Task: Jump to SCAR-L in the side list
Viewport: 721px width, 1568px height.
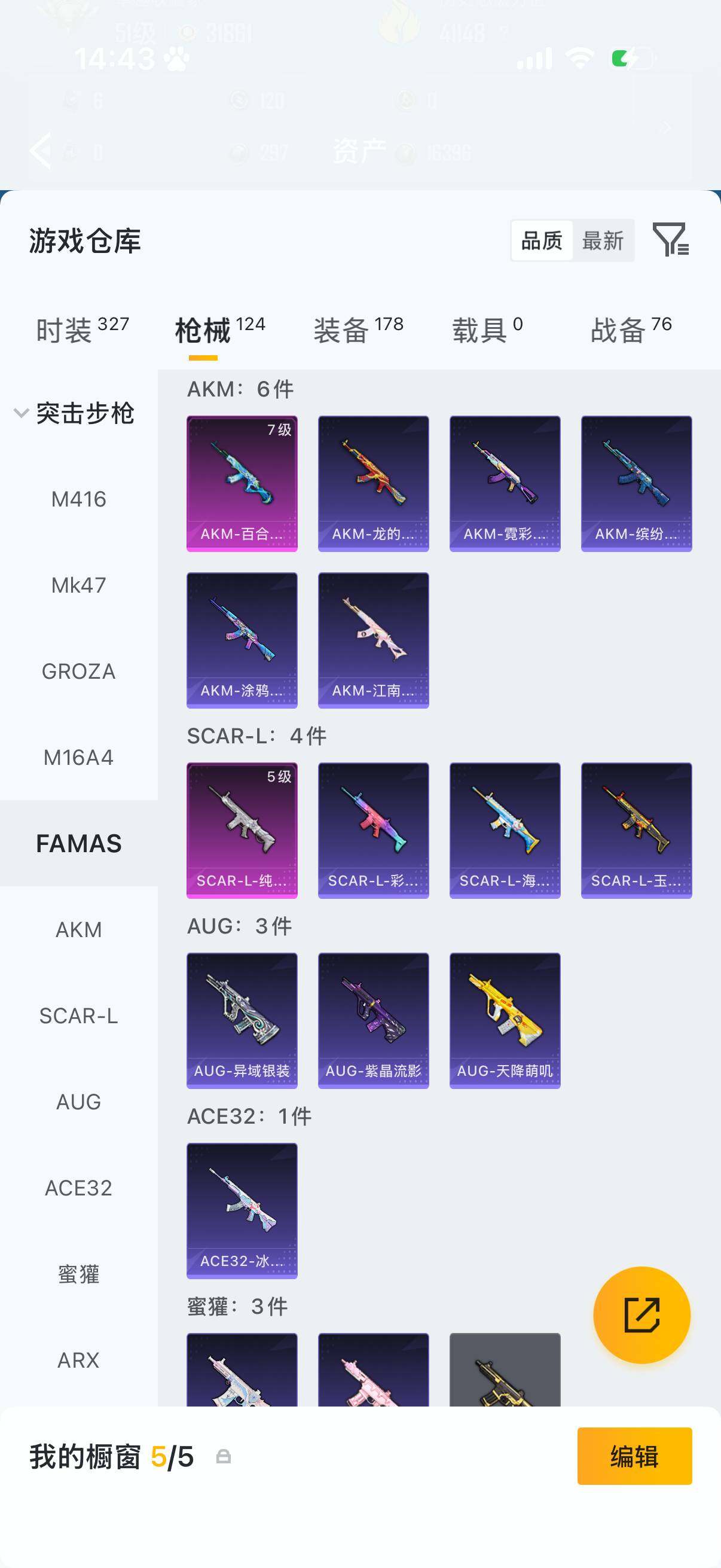Action: click(x=78, y=1016)
